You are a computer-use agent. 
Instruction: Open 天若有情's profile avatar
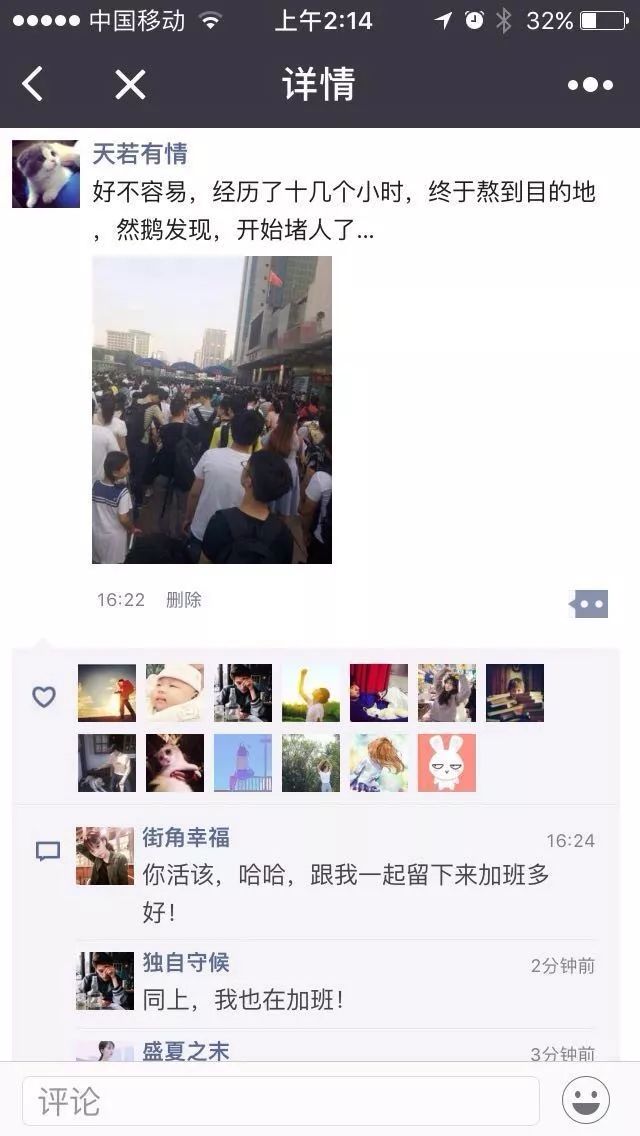(45, 174)
